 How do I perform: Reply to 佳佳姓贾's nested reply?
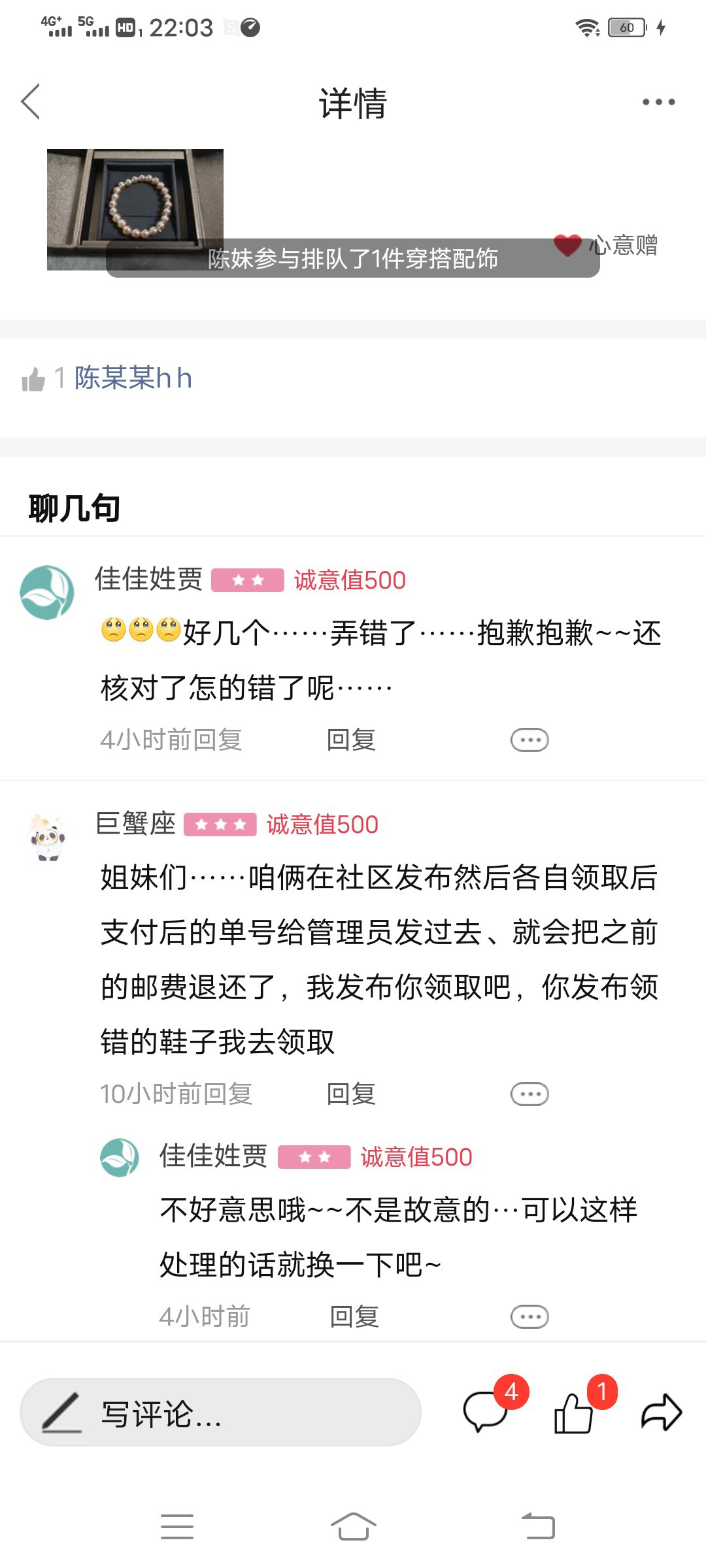click(354, 1316)
